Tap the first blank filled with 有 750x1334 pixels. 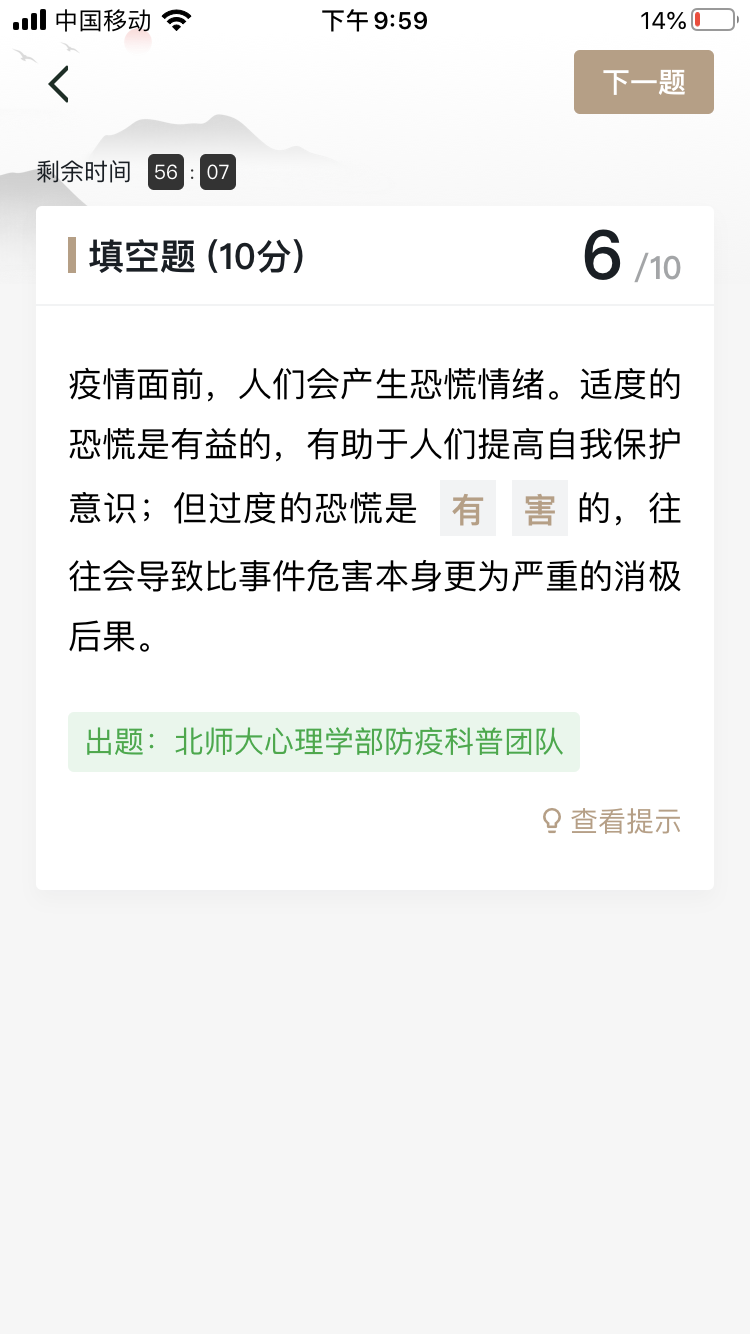467,509
